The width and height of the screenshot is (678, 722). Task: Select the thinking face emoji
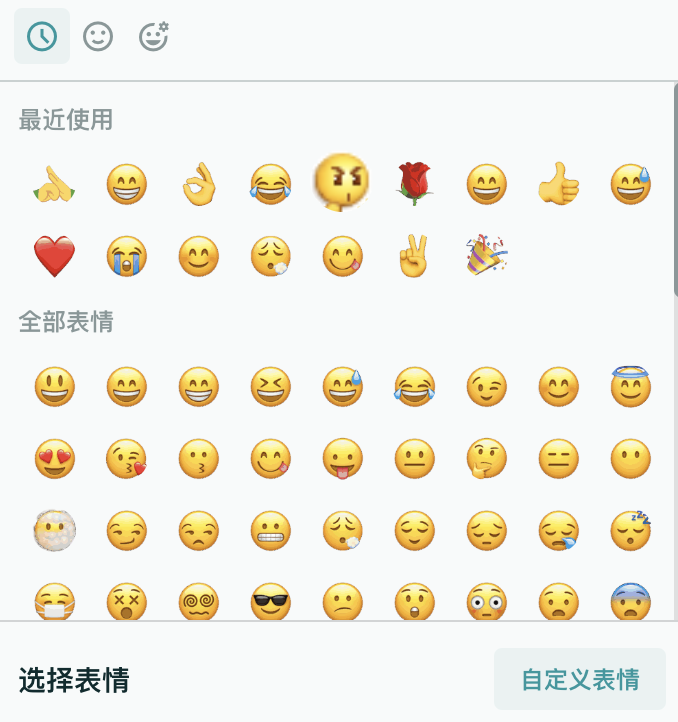tap(486, 459)
